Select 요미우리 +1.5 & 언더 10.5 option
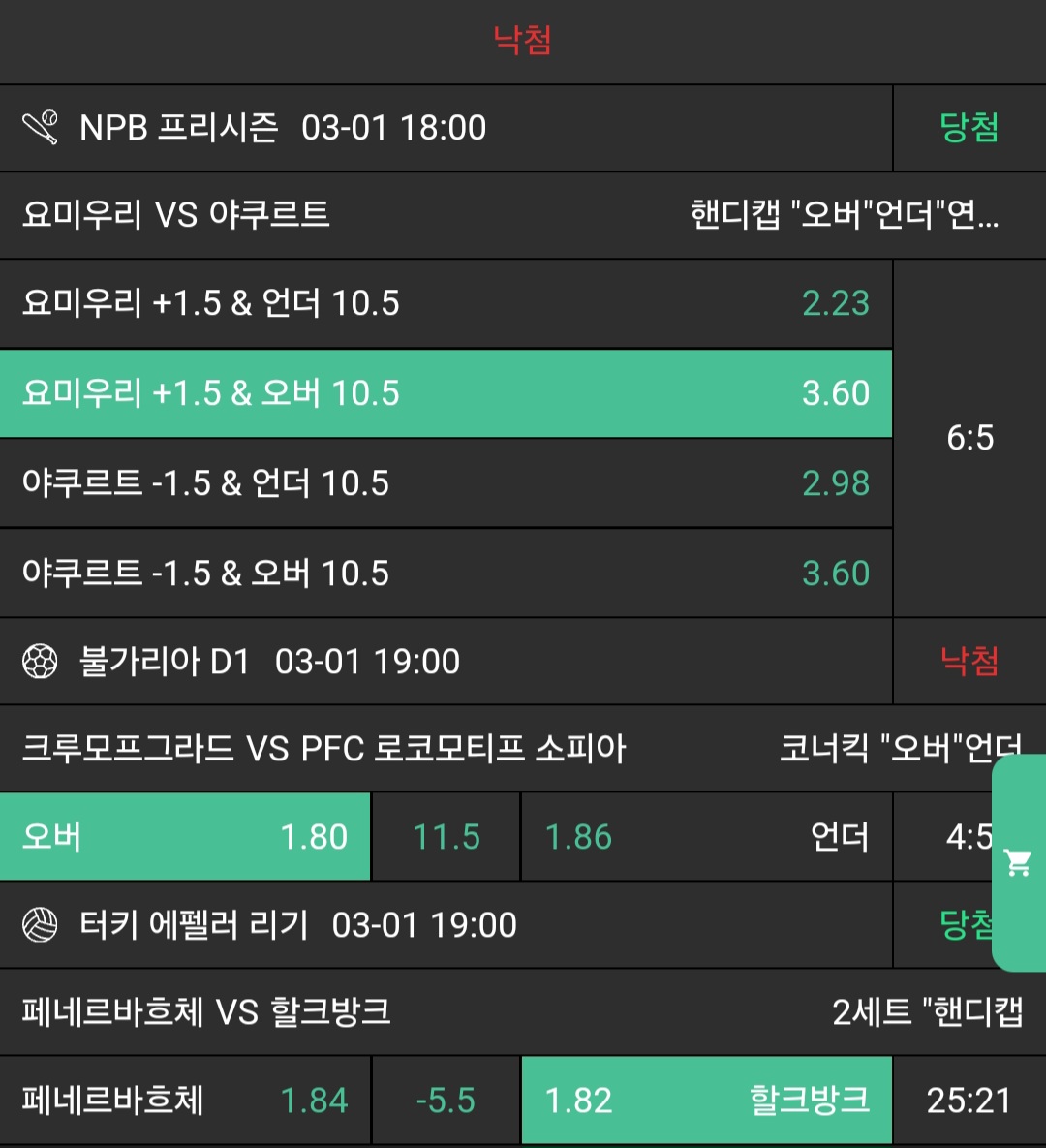 (446, 303)
